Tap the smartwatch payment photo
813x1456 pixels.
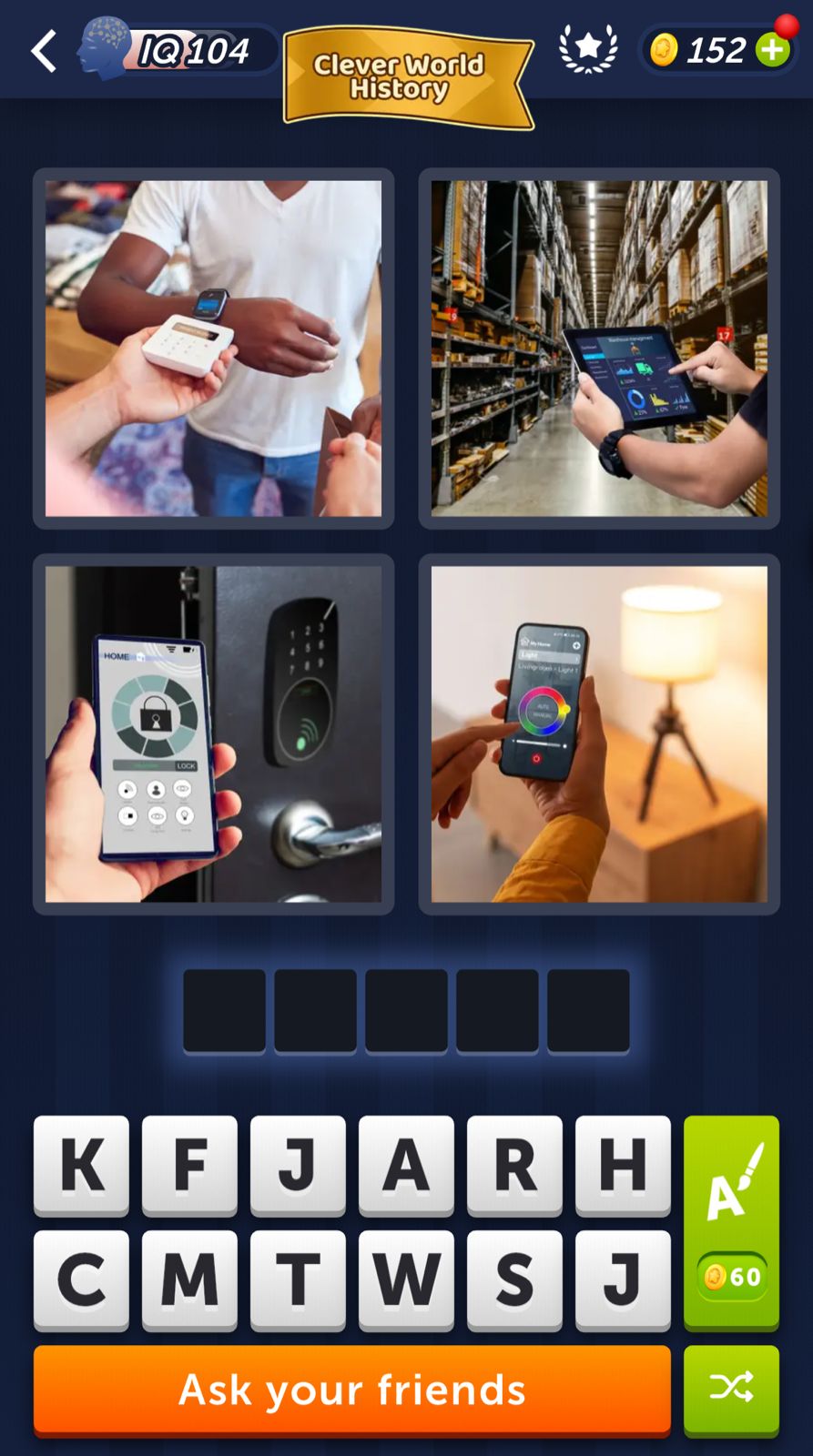pyautogui.click(x=213, y=349)
